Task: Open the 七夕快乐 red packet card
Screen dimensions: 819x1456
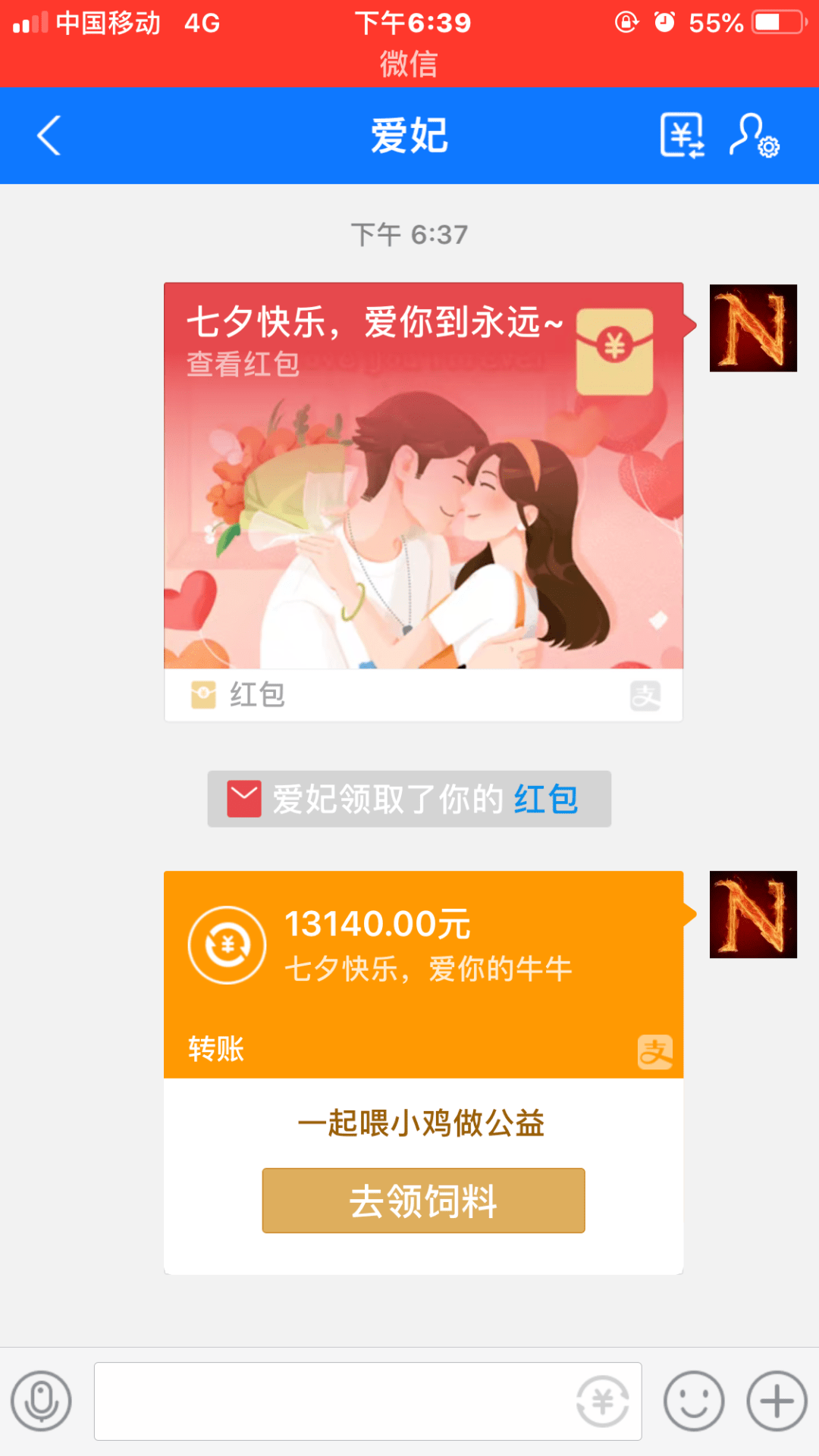Action: point(423,485)
